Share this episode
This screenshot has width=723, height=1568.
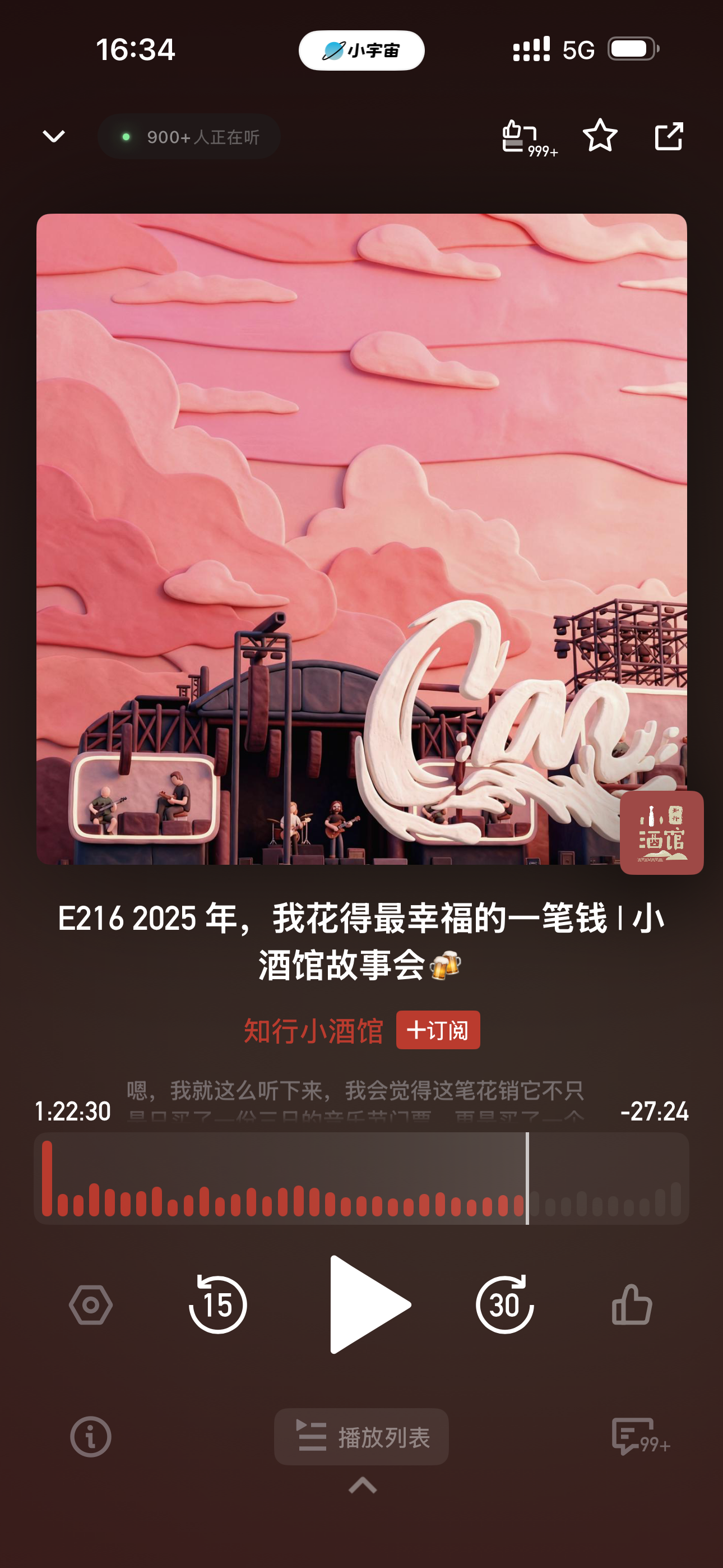[668, 136]
